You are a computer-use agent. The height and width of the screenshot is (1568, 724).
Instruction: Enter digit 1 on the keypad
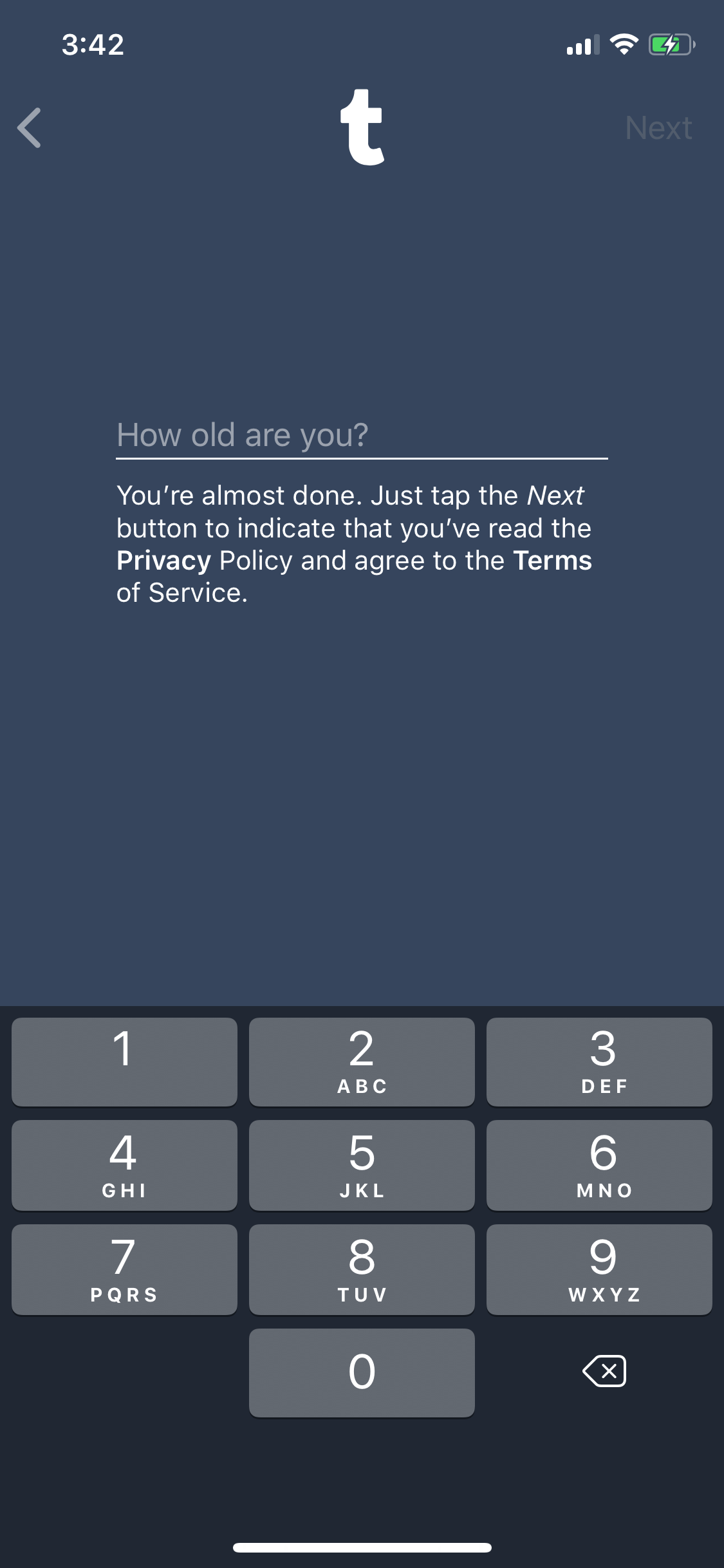click(x=124, y=1062)
